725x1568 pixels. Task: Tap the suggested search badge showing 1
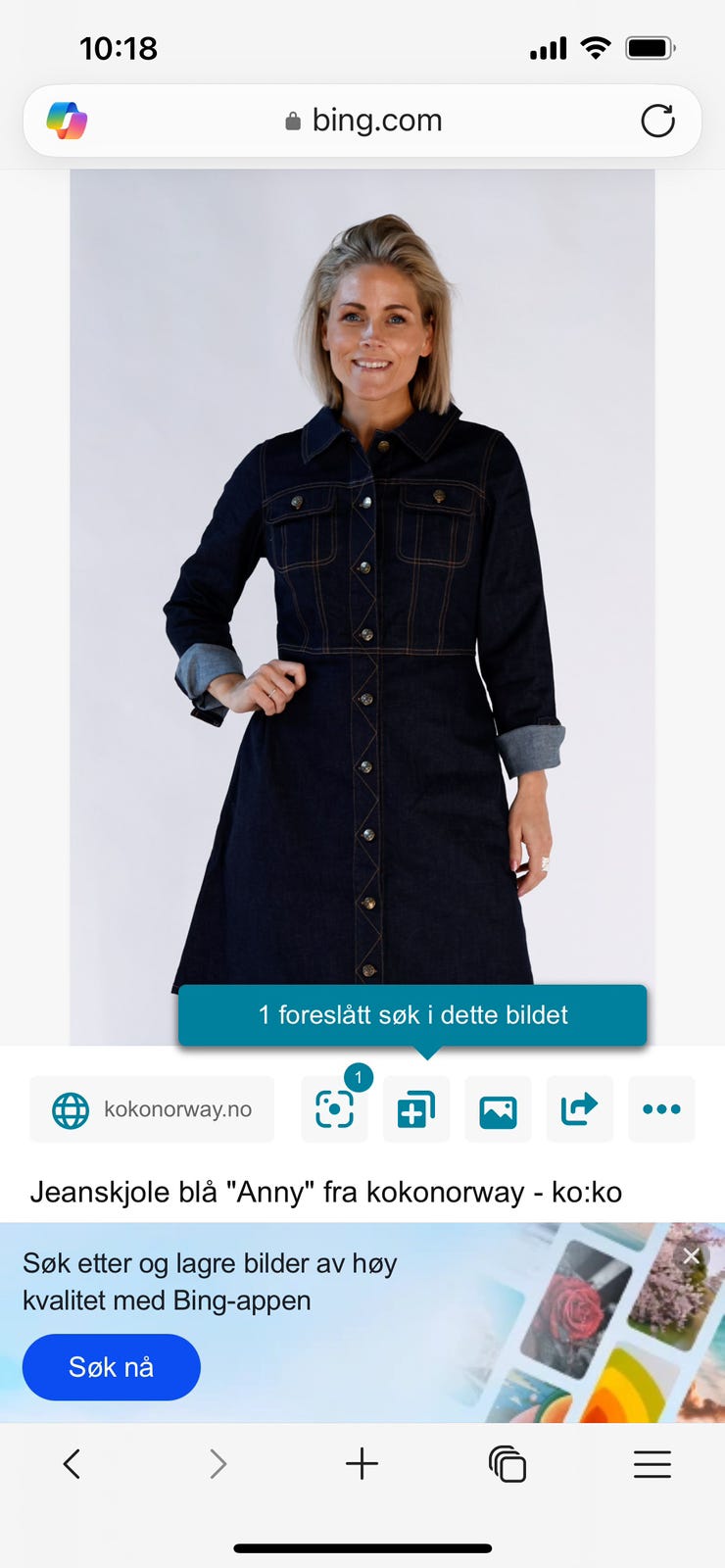[359, 1077]
